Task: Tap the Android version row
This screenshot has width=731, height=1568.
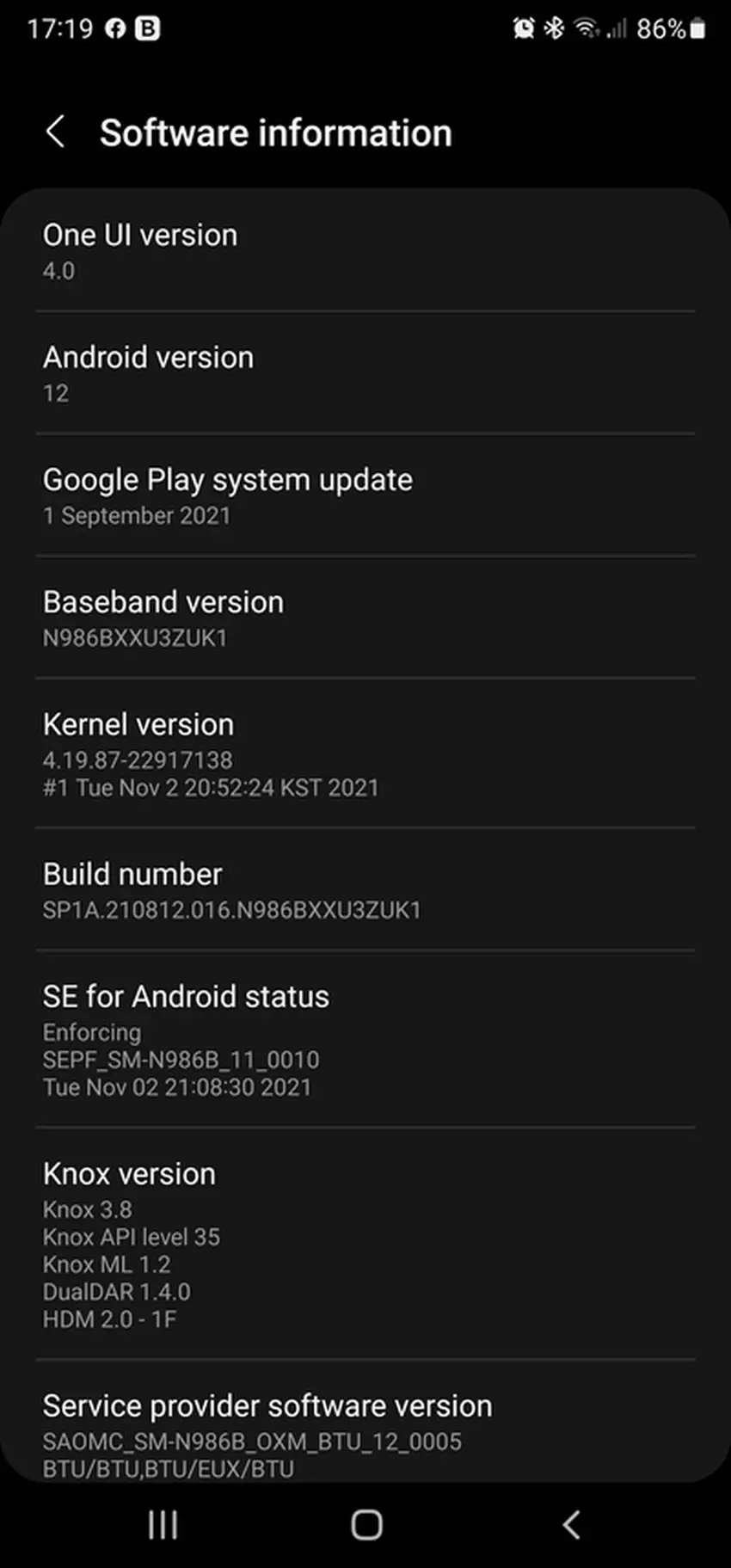Action: coord(365,373)
